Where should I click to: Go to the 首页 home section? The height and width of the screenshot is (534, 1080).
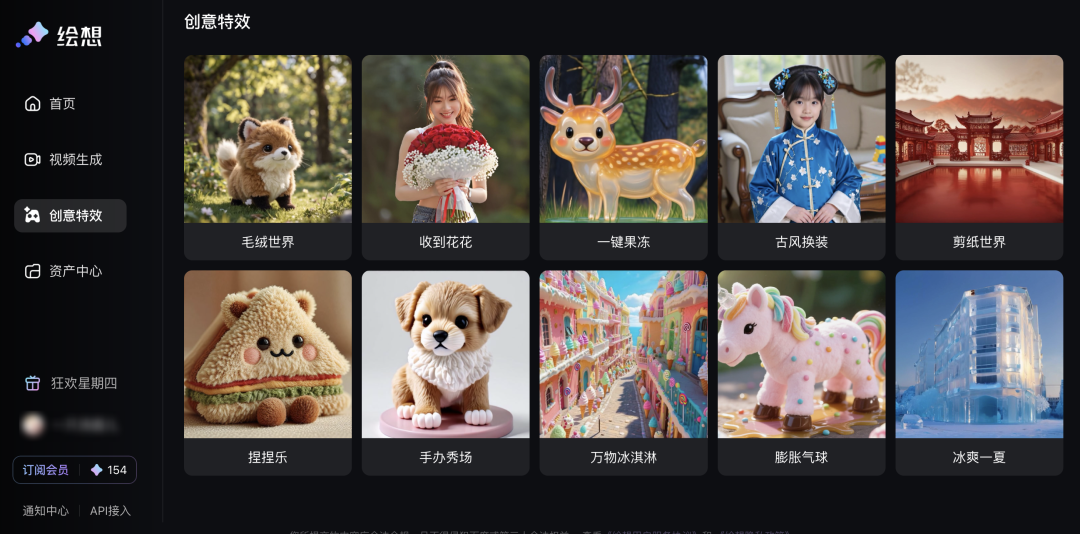point(62,104)
